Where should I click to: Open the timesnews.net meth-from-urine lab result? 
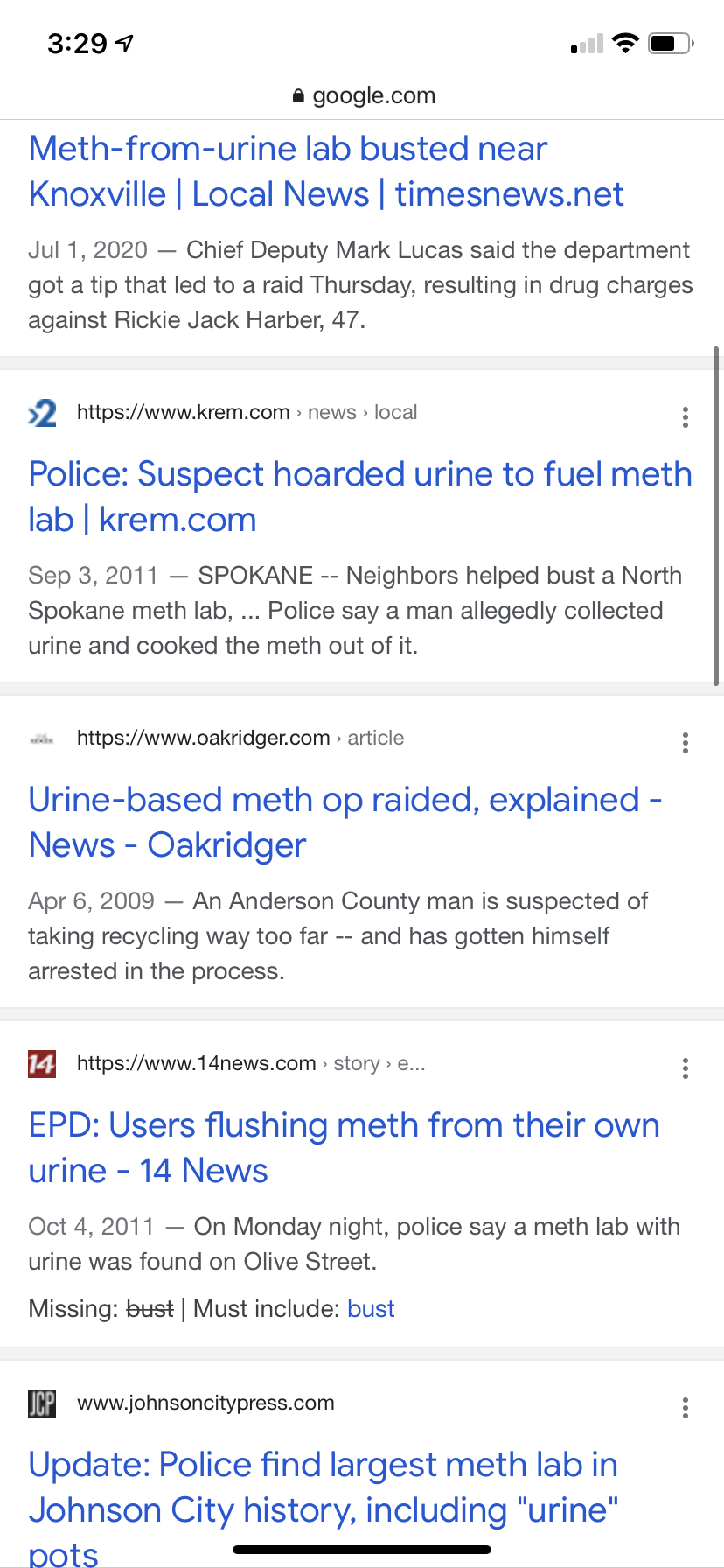(x=326, y=171)
